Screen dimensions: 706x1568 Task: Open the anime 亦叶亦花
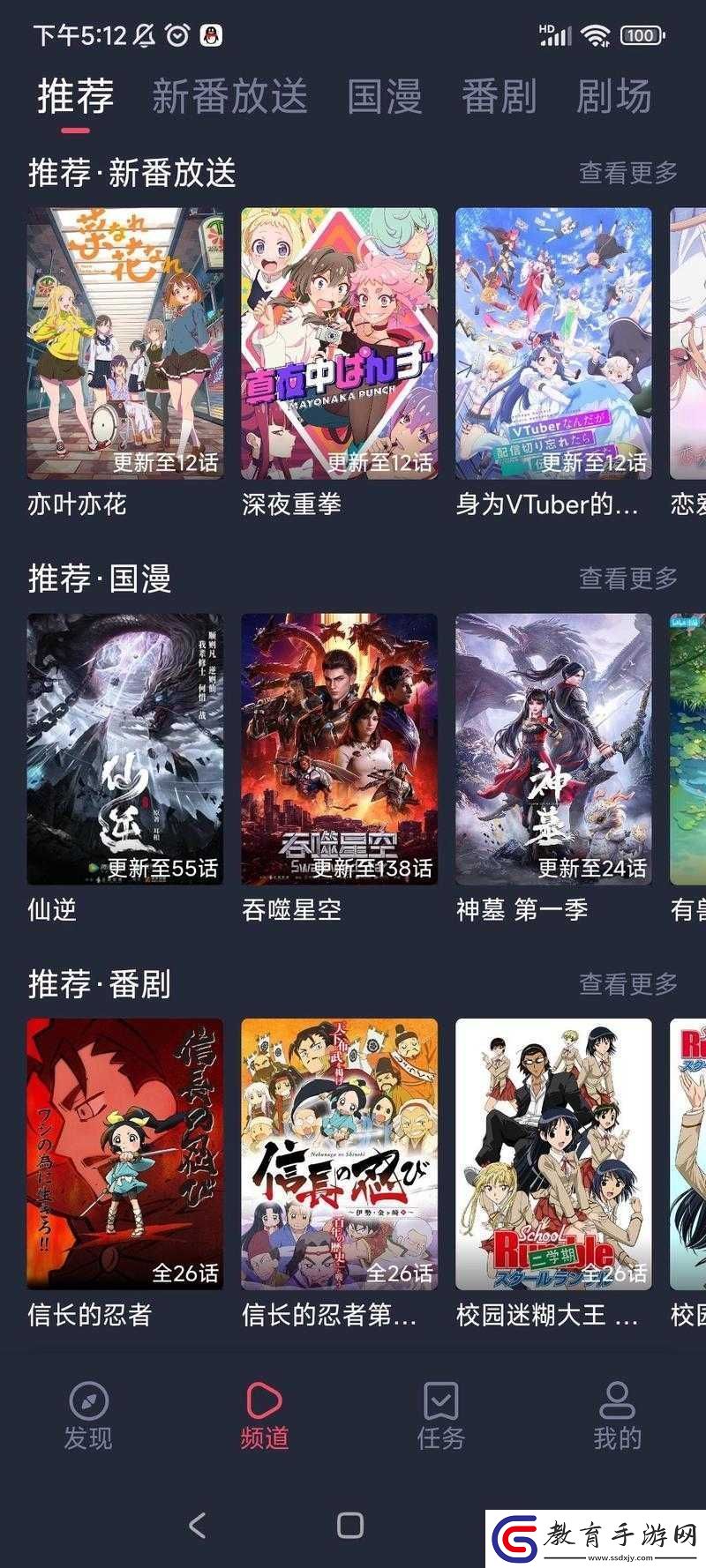tap(124, 344)
